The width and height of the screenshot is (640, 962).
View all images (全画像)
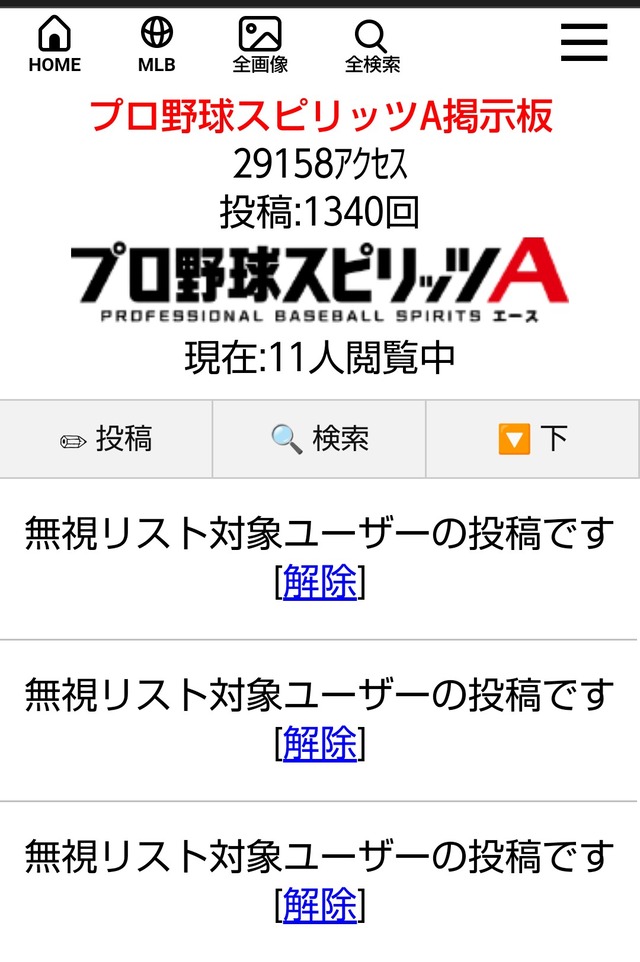[260, 45]
